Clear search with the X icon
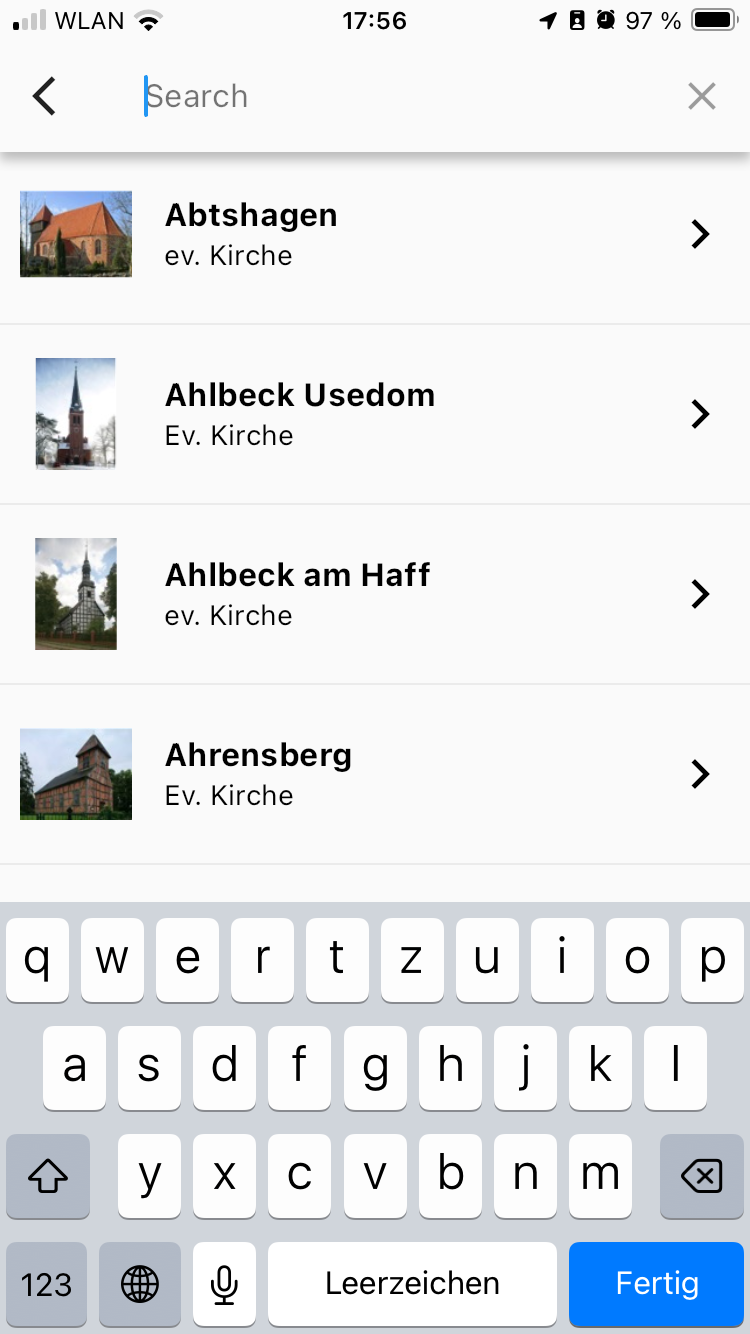 (702, 97)
